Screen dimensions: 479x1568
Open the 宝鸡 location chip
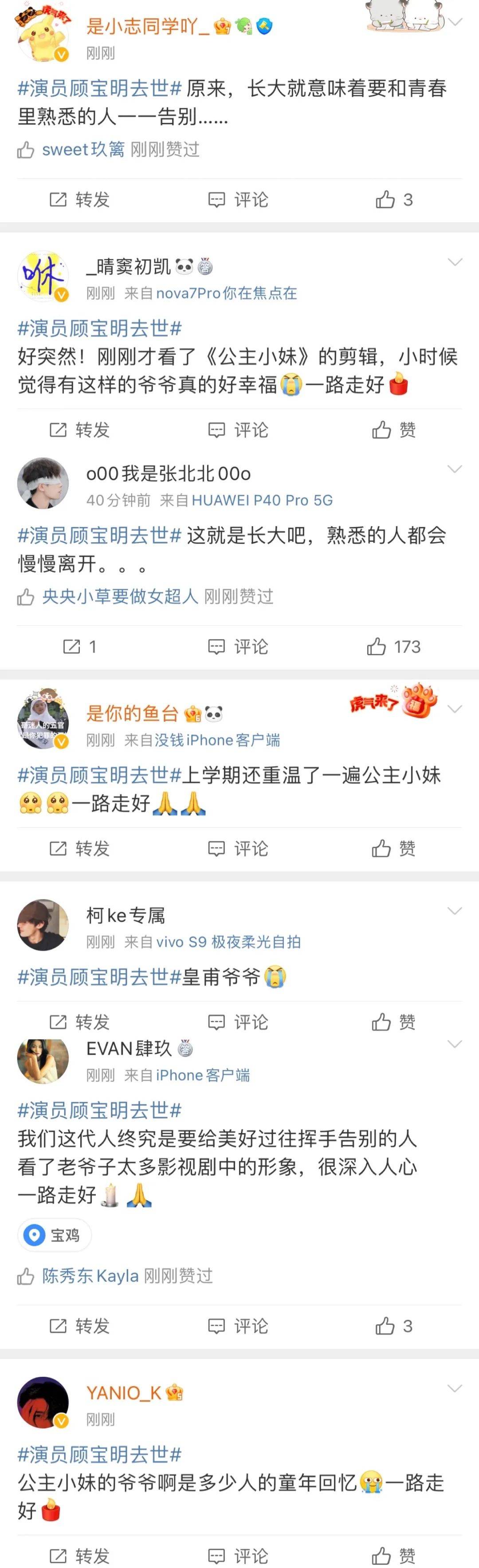pos(54,1235)
